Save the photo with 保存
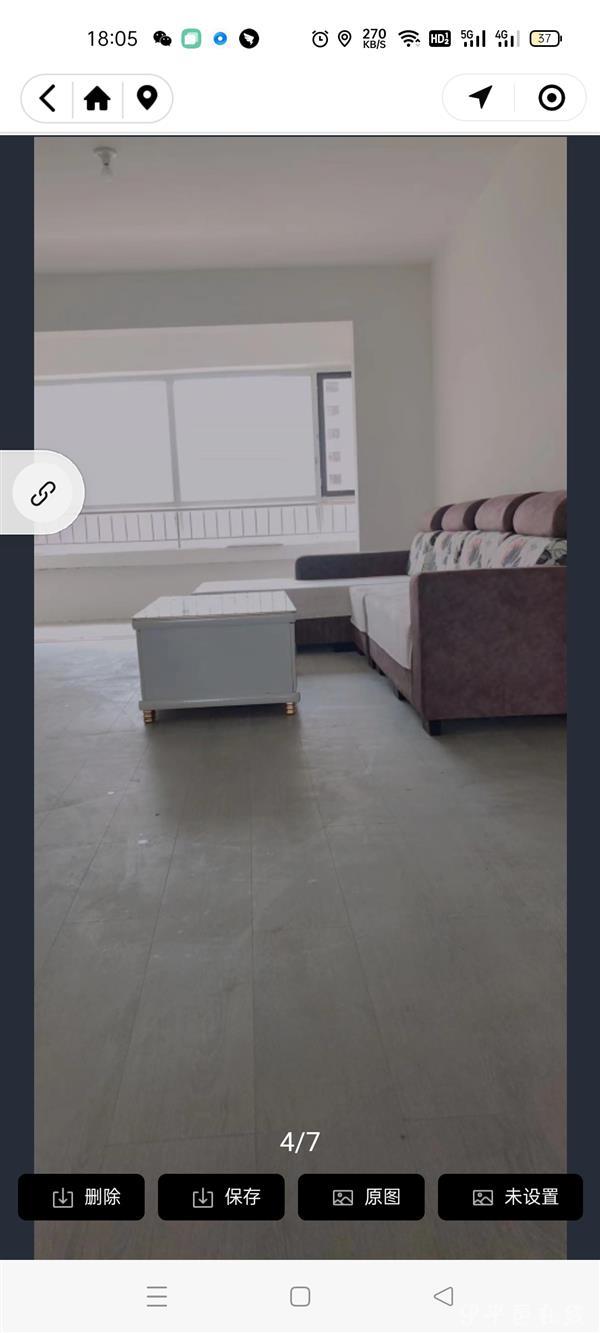Viewport: 600px width, 1333px height. [222, 1197]
